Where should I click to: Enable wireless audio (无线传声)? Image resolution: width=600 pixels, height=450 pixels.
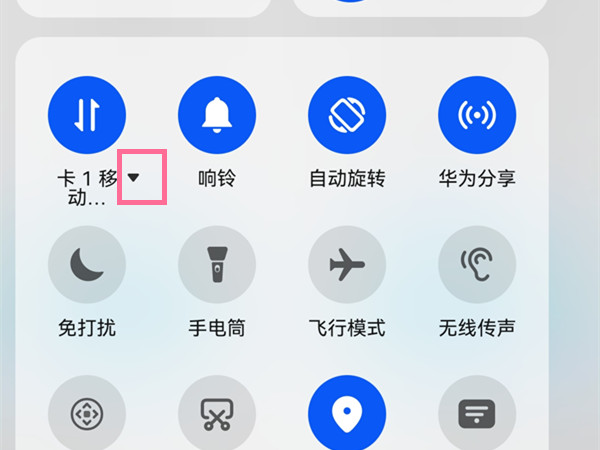pos(477,264)
